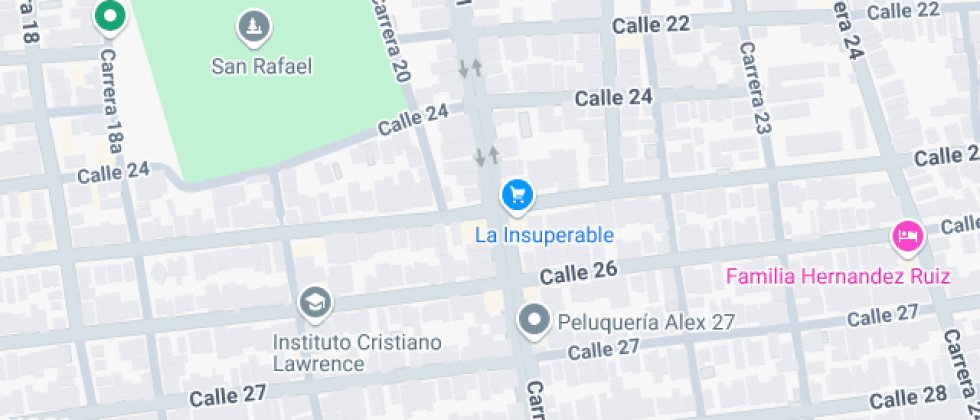Tap the green pin near Carrera 18a
Image resolution: width=980 pixels, height=420 pixels.
pos(111,16)
